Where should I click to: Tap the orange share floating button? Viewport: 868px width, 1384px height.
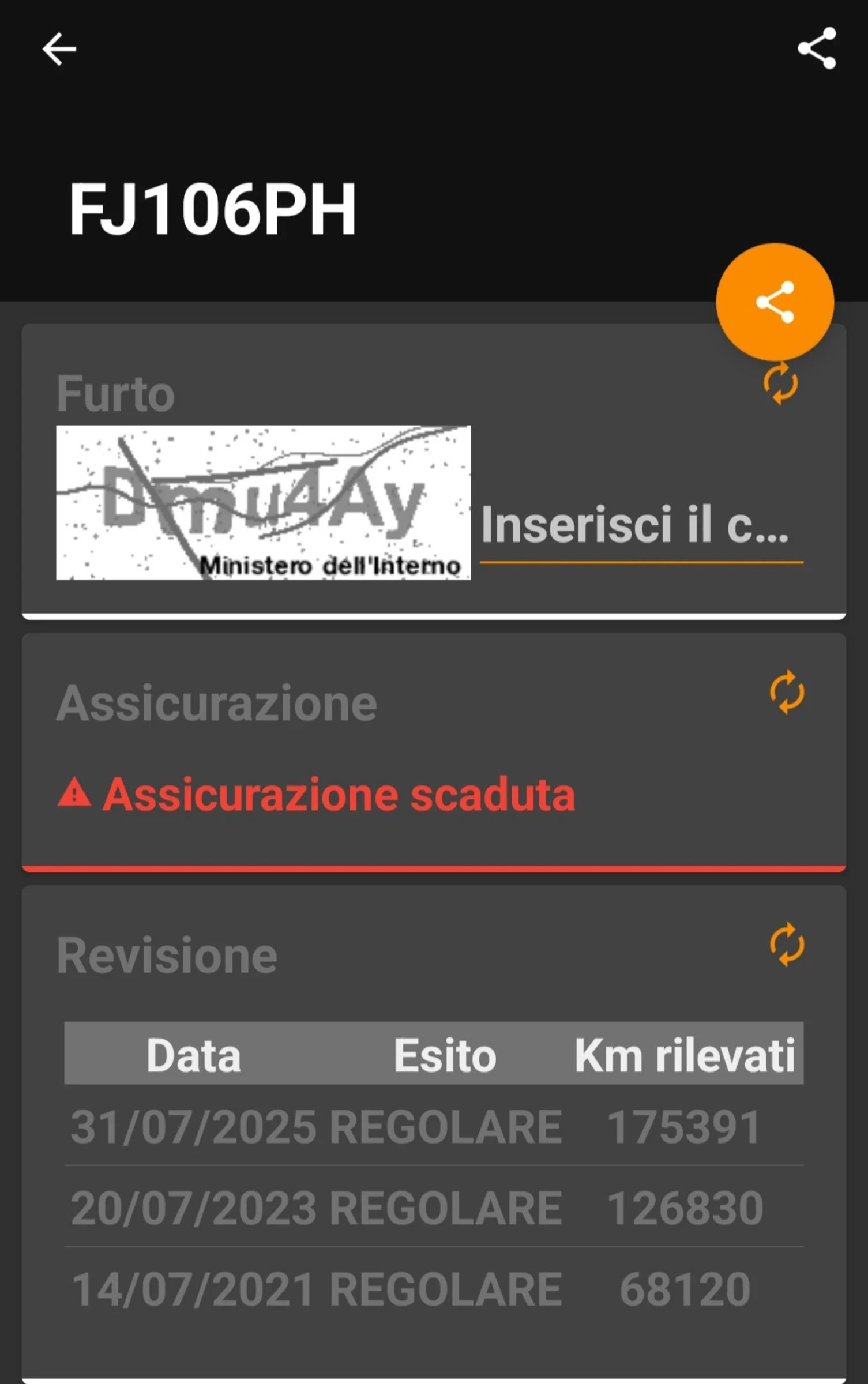pos(775,302)
